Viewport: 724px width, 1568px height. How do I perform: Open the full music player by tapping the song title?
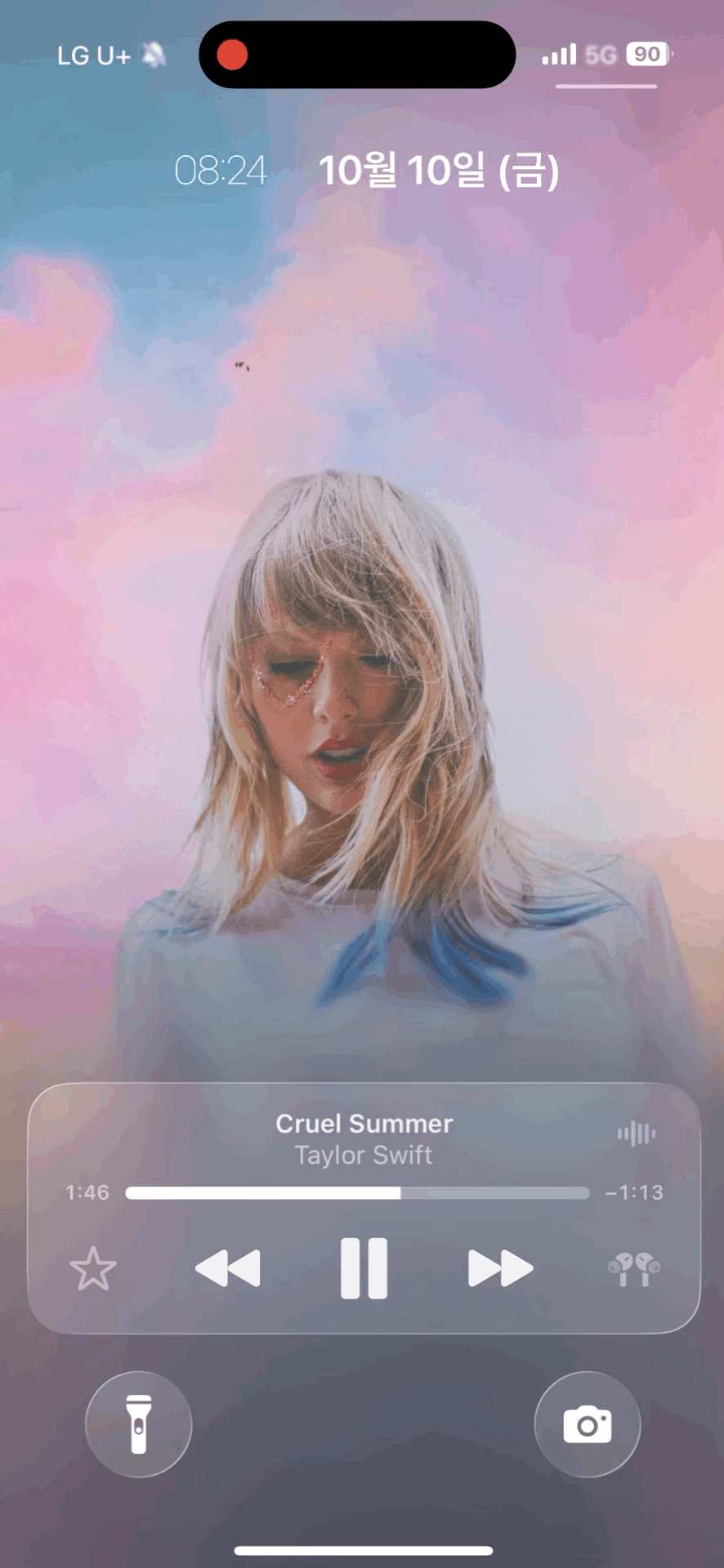point(363,1124)
